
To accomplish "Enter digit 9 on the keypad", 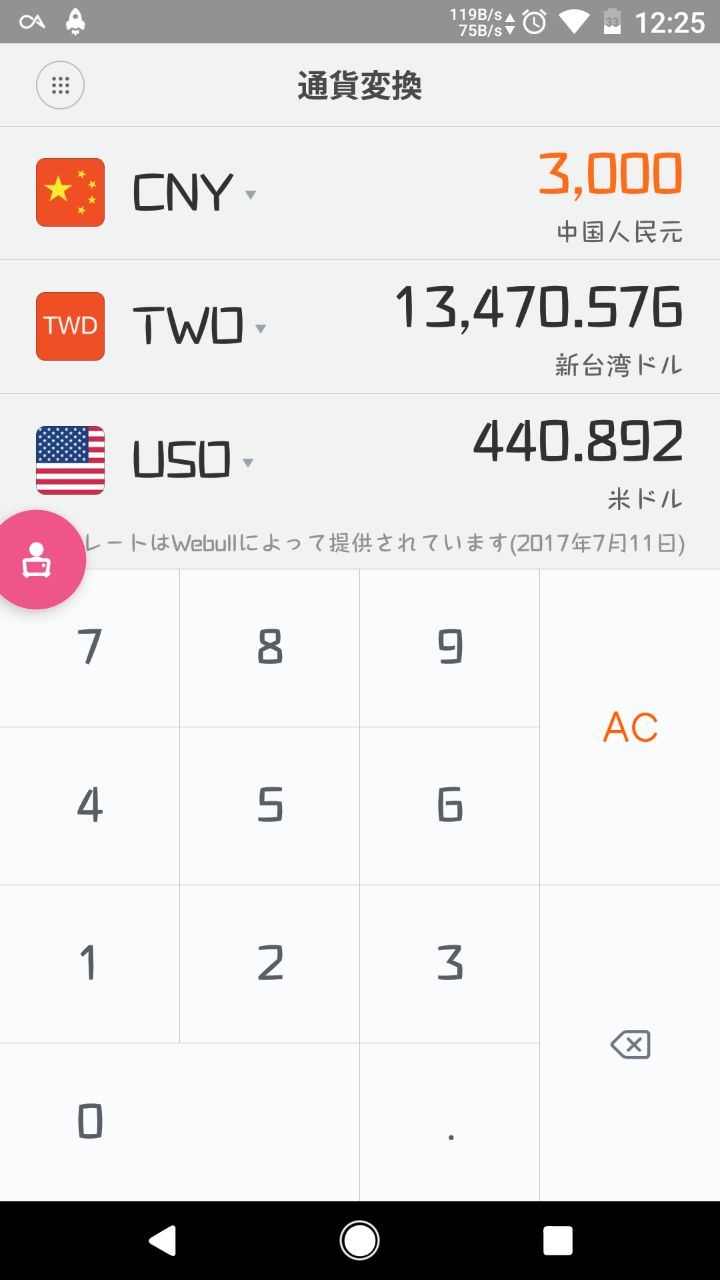I will click(450, 648).
